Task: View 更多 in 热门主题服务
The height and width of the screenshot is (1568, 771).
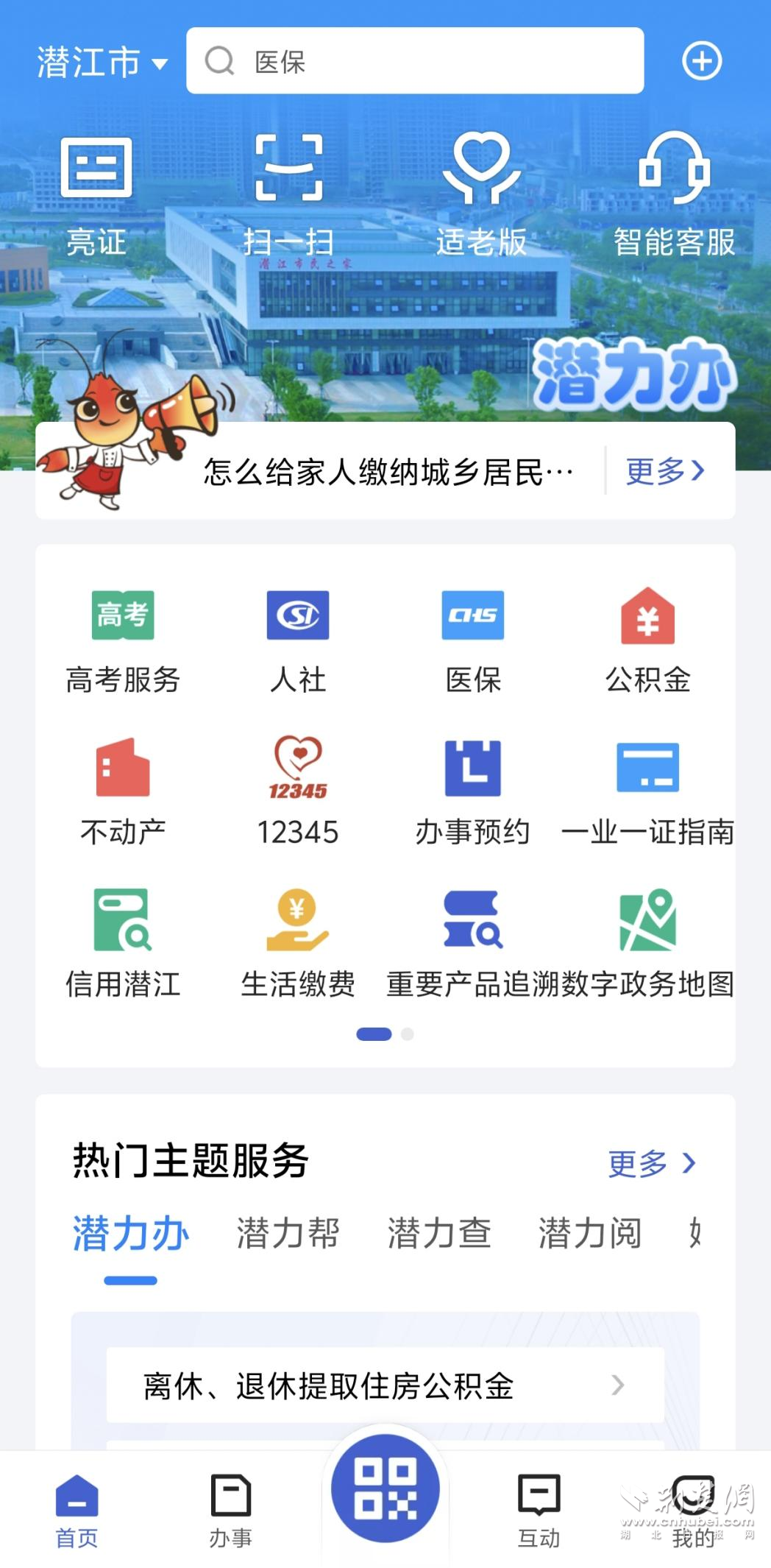Action: pos(651,1164)
